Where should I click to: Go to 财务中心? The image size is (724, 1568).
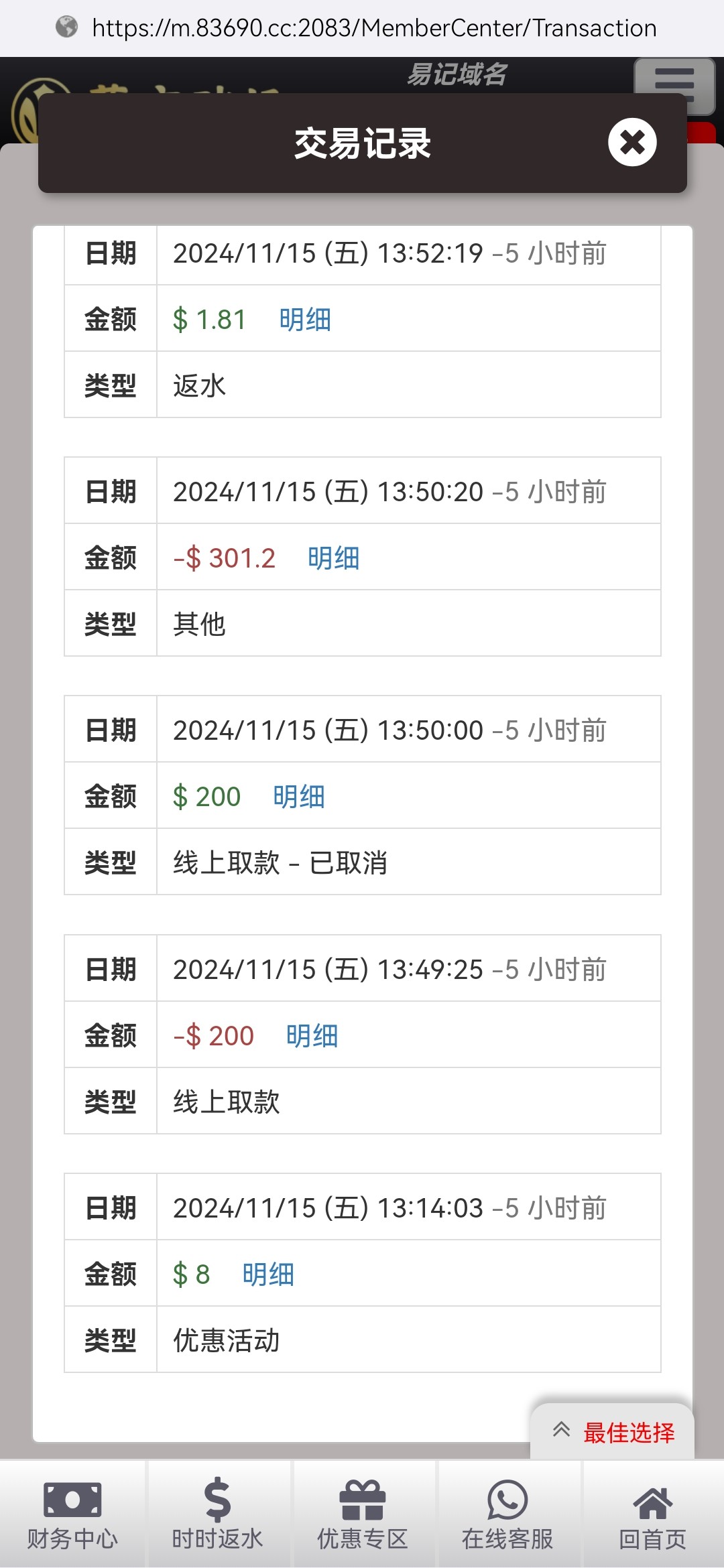72,1514
